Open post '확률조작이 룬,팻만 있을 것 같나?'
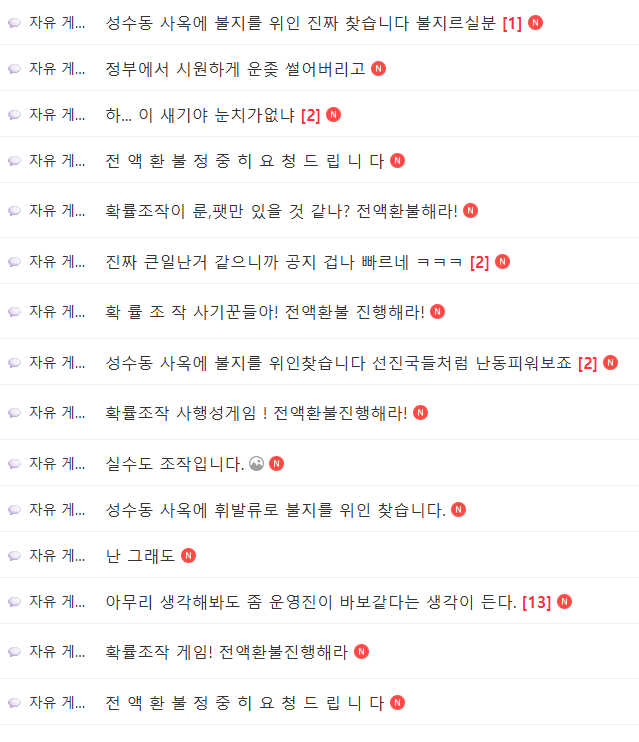Screen dimensions: 639x742 click(x=281, y=211)
